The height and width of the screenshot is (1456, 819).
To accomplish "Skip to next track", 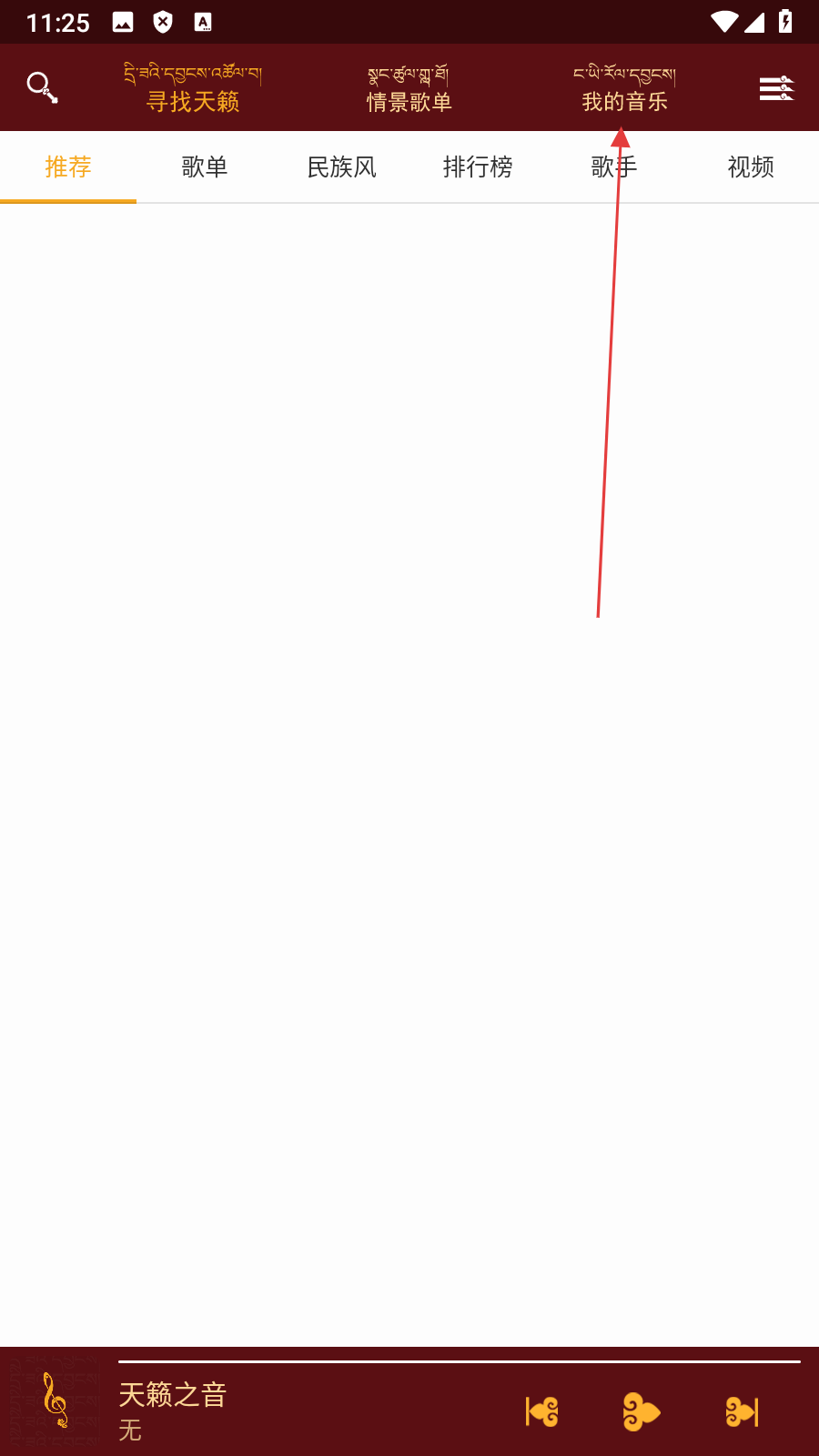I will coord(742,1411).
